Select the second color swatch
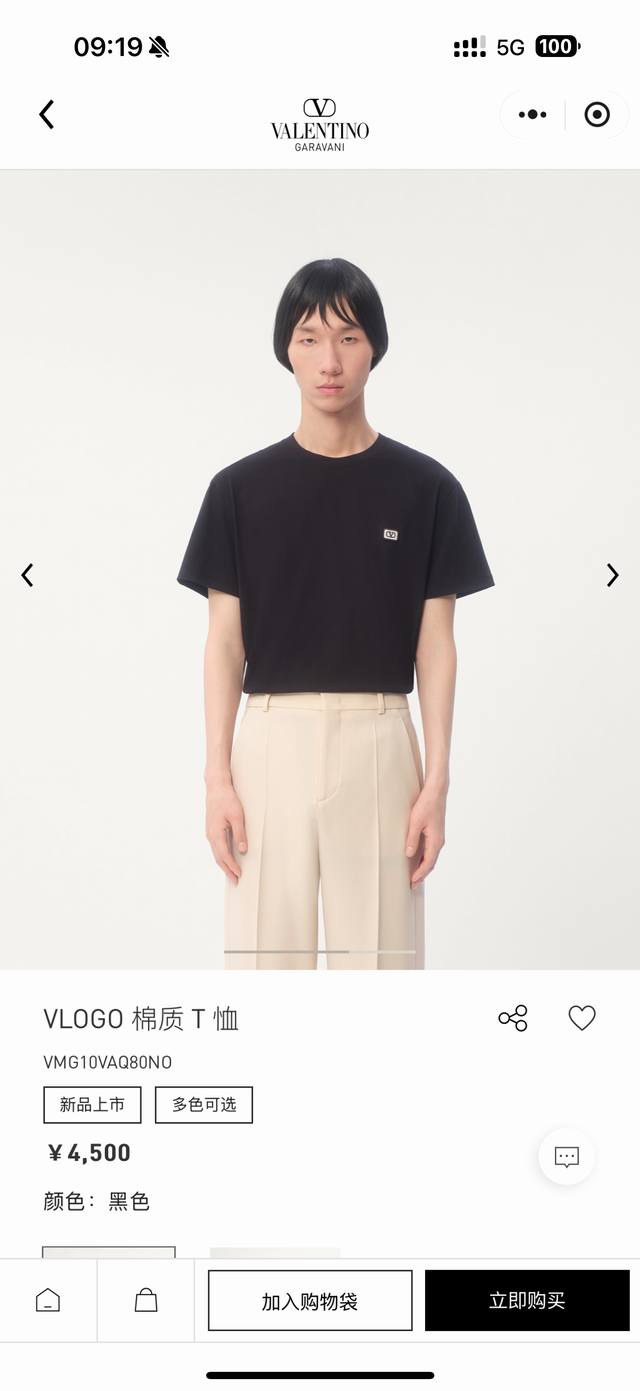 275,1252
